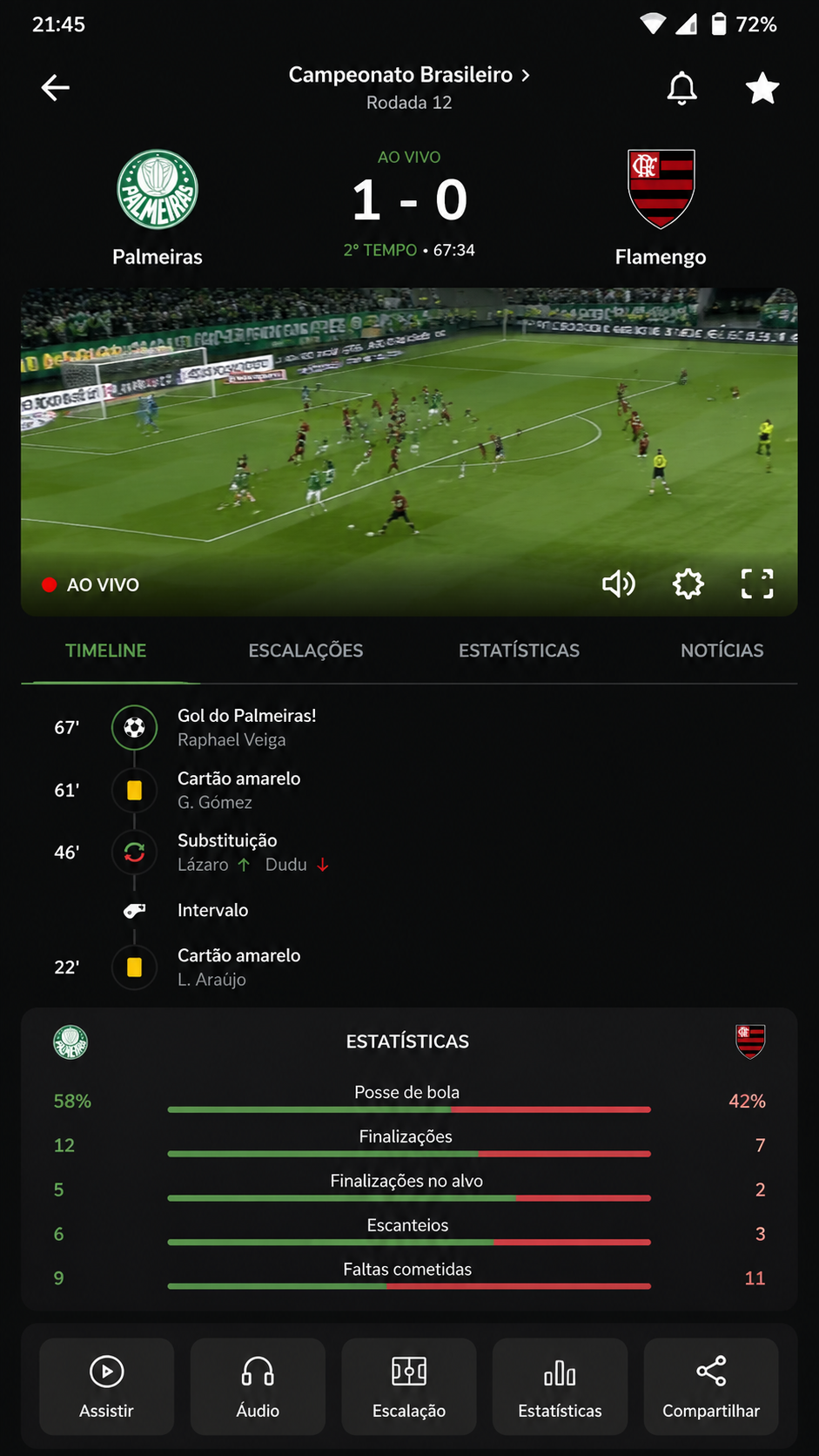
Task: Tap the Áudio button
Action: point(258,1386)
